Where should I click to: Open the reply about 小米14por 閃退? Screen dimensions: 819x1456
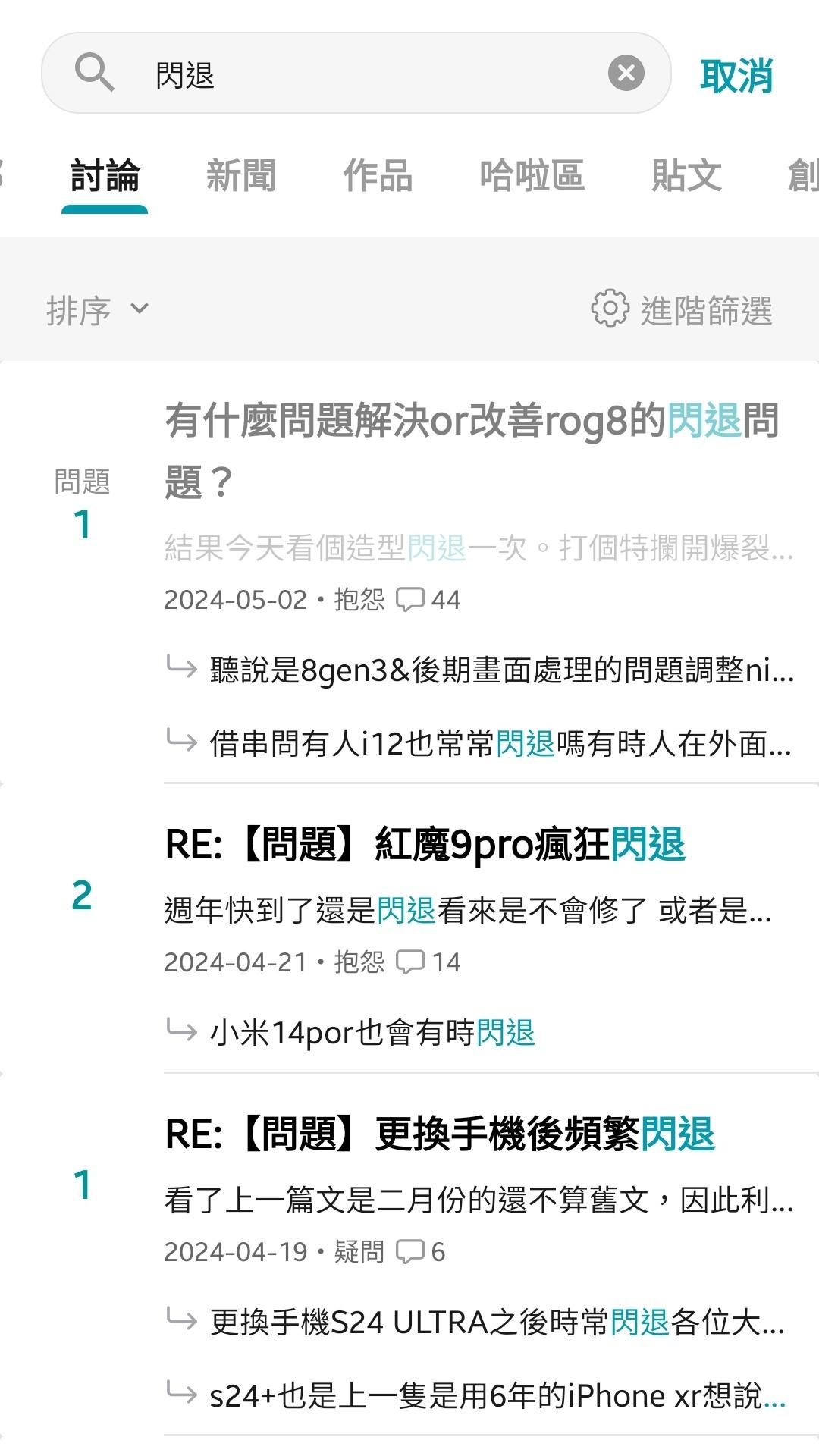coord(372,1033)
